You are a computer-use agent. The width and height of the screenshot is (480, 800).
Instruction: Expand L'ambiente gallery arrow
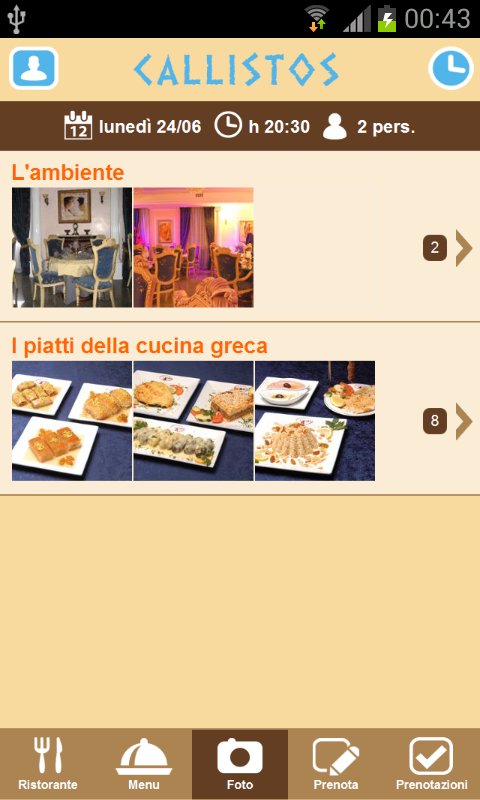click(x=463, y=248)
